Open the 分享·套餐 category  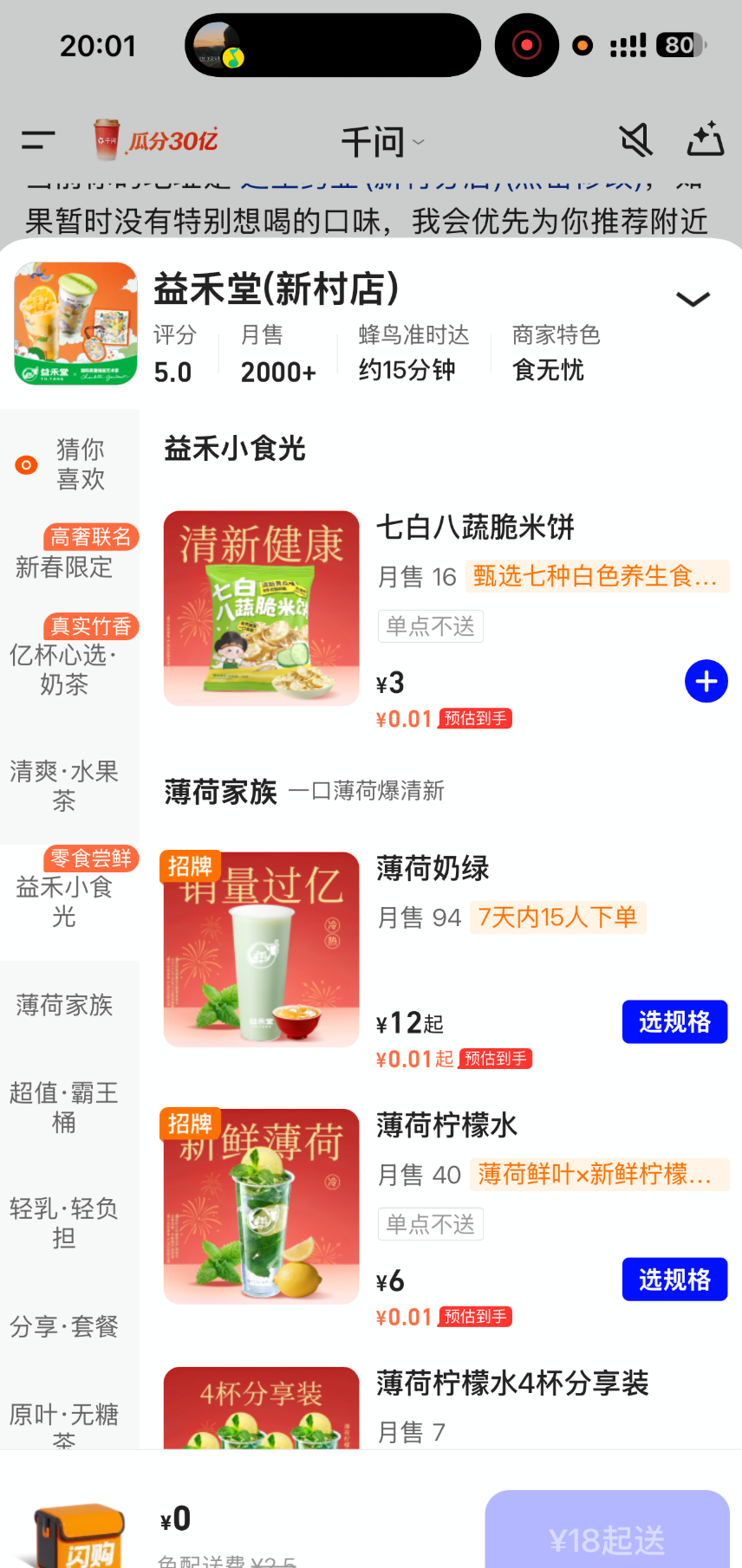(64, 1326)
